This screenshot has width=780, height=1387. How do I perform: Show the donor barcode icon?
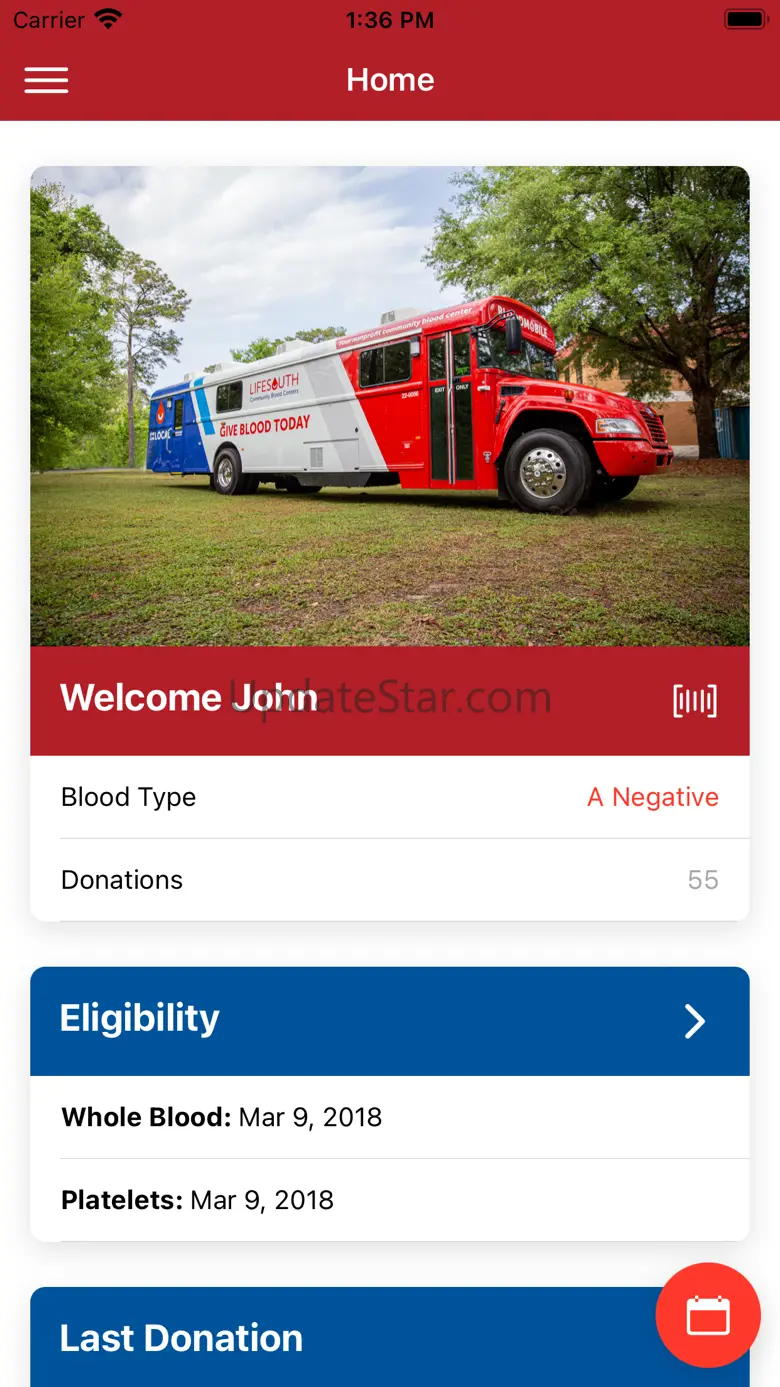click(x=695, y=701)
